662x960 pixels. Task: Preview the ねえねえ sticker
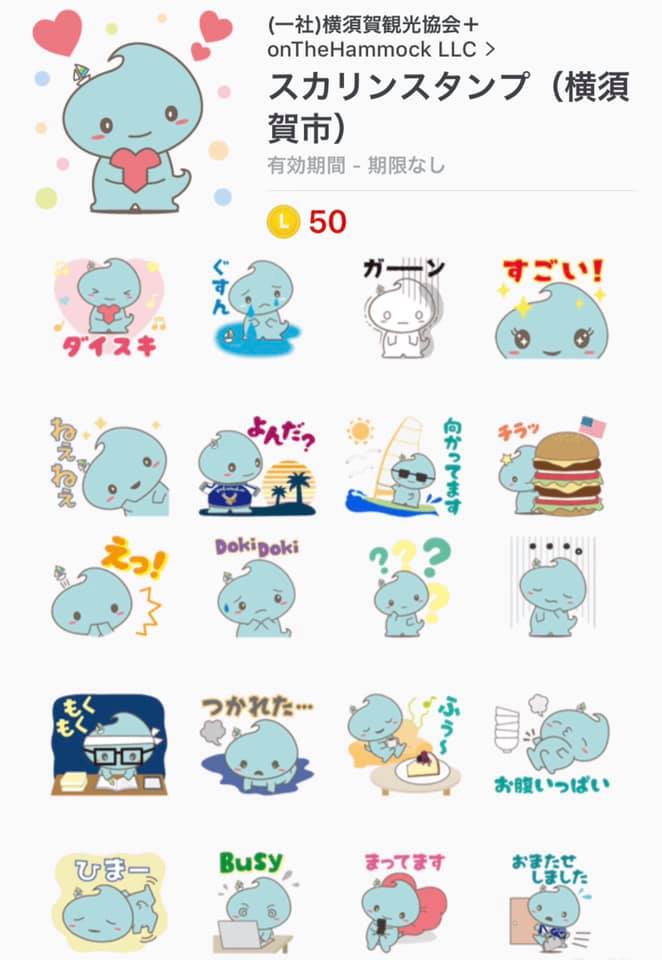click(110, 467)
